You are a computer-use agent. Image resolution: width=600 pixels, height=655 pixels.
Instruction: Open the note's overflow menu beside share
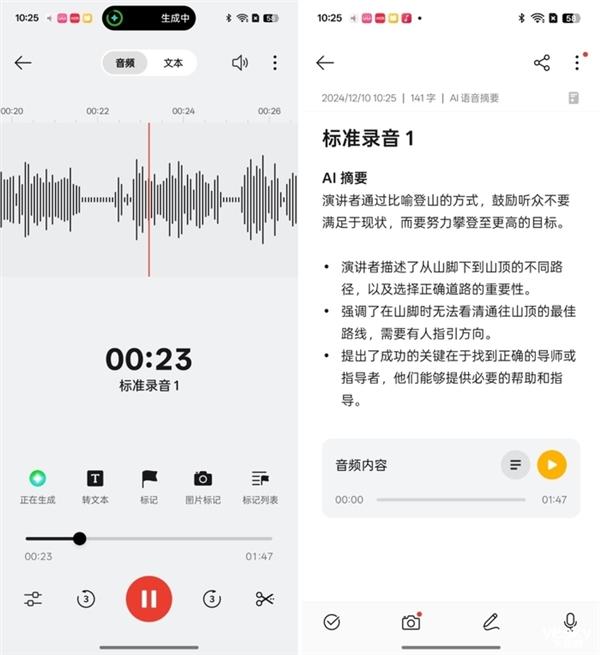pos(577,63)
